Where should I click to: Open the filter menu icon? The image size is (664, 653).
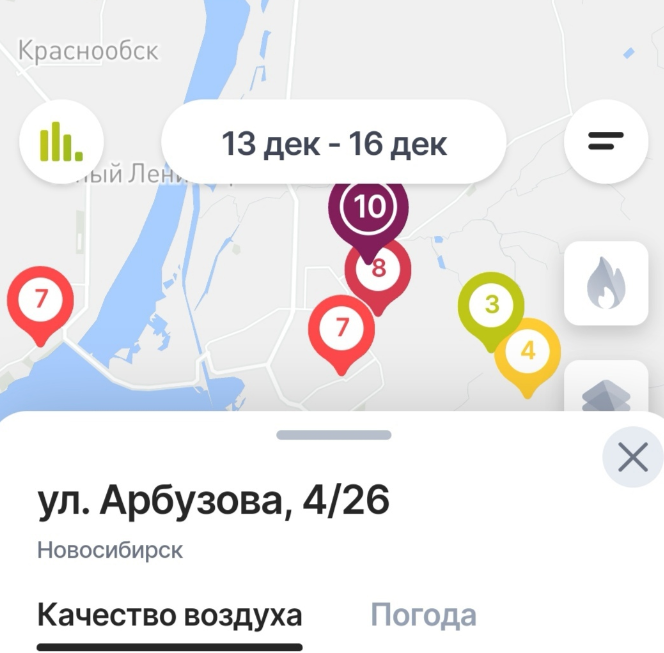[x=606, y=142]
